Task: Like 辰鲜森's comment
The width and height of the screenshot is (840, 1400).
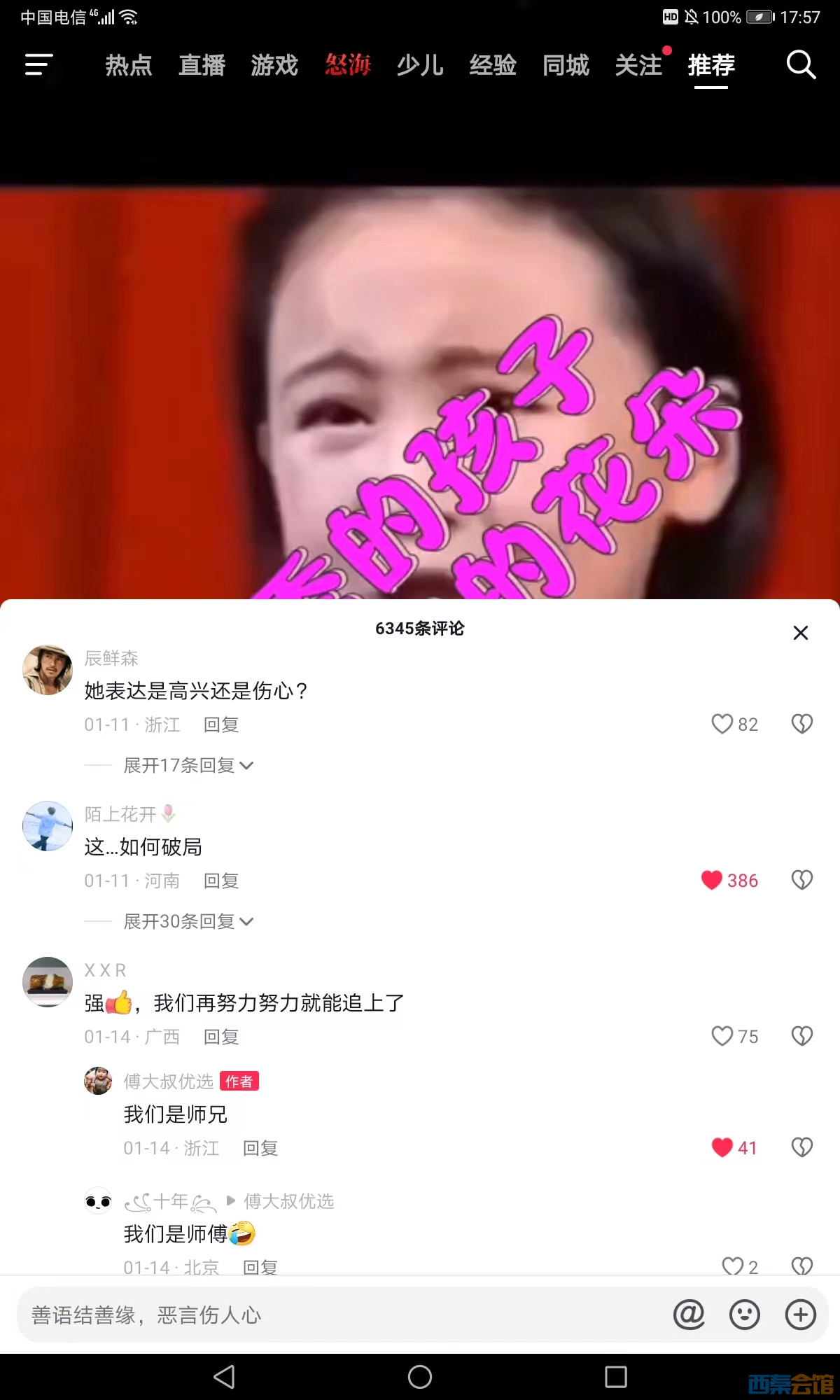Action: [x=722, y=724]
